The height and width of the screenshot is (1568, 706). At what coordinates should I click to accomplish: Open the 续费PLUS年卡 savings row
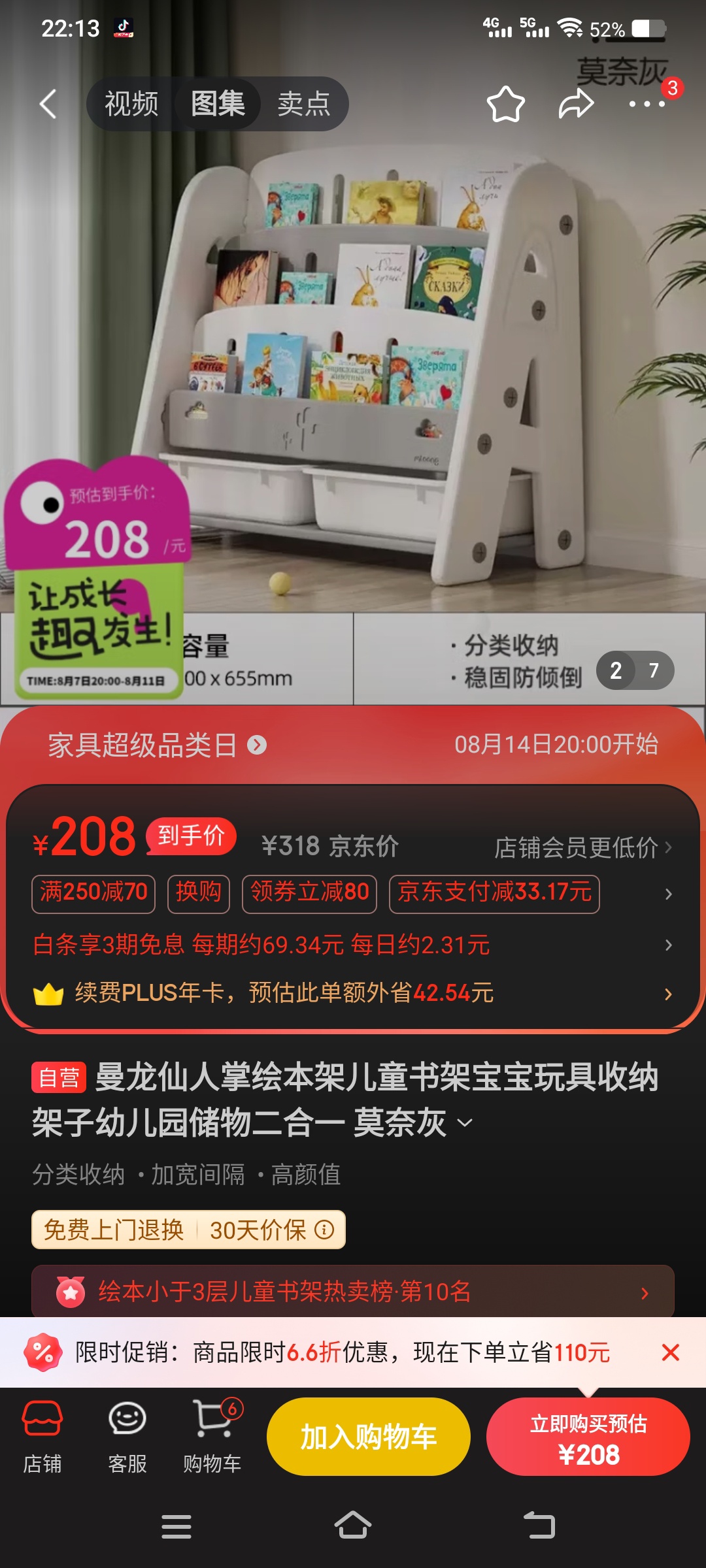pos(284,993)
